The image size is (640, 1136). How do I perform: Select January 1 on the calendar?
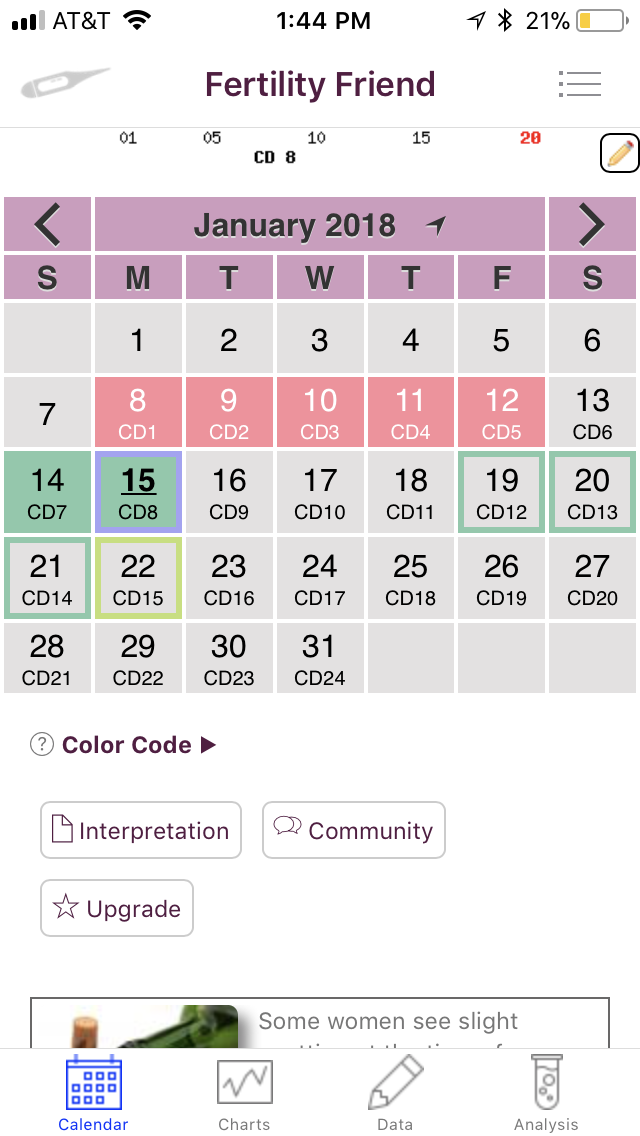coord(138,340)
